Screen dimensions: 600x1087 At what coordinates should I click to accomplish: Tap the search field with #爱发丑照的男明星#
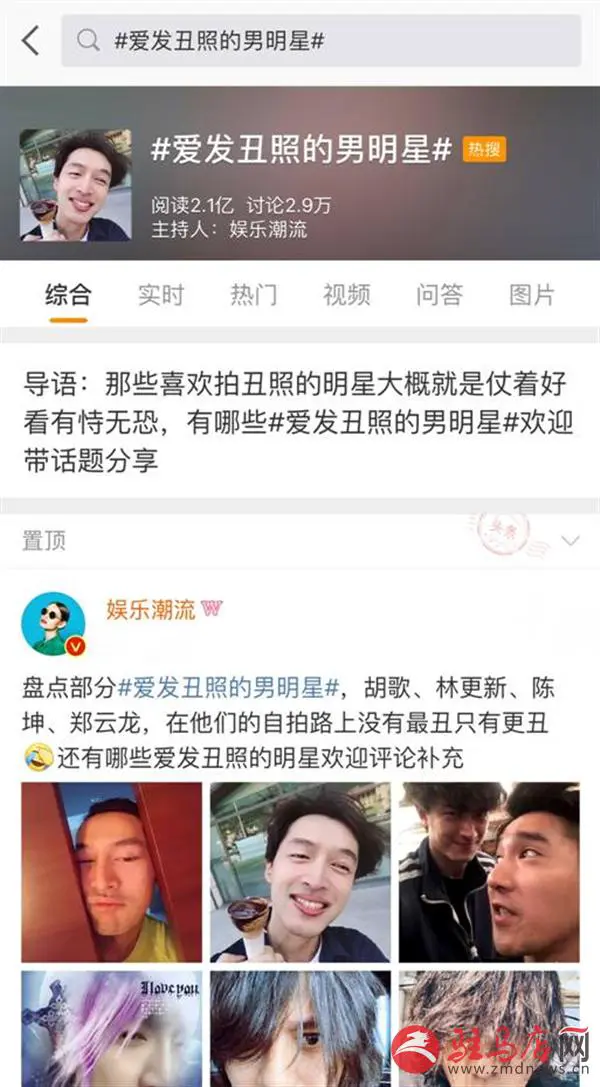click(320, 41)
